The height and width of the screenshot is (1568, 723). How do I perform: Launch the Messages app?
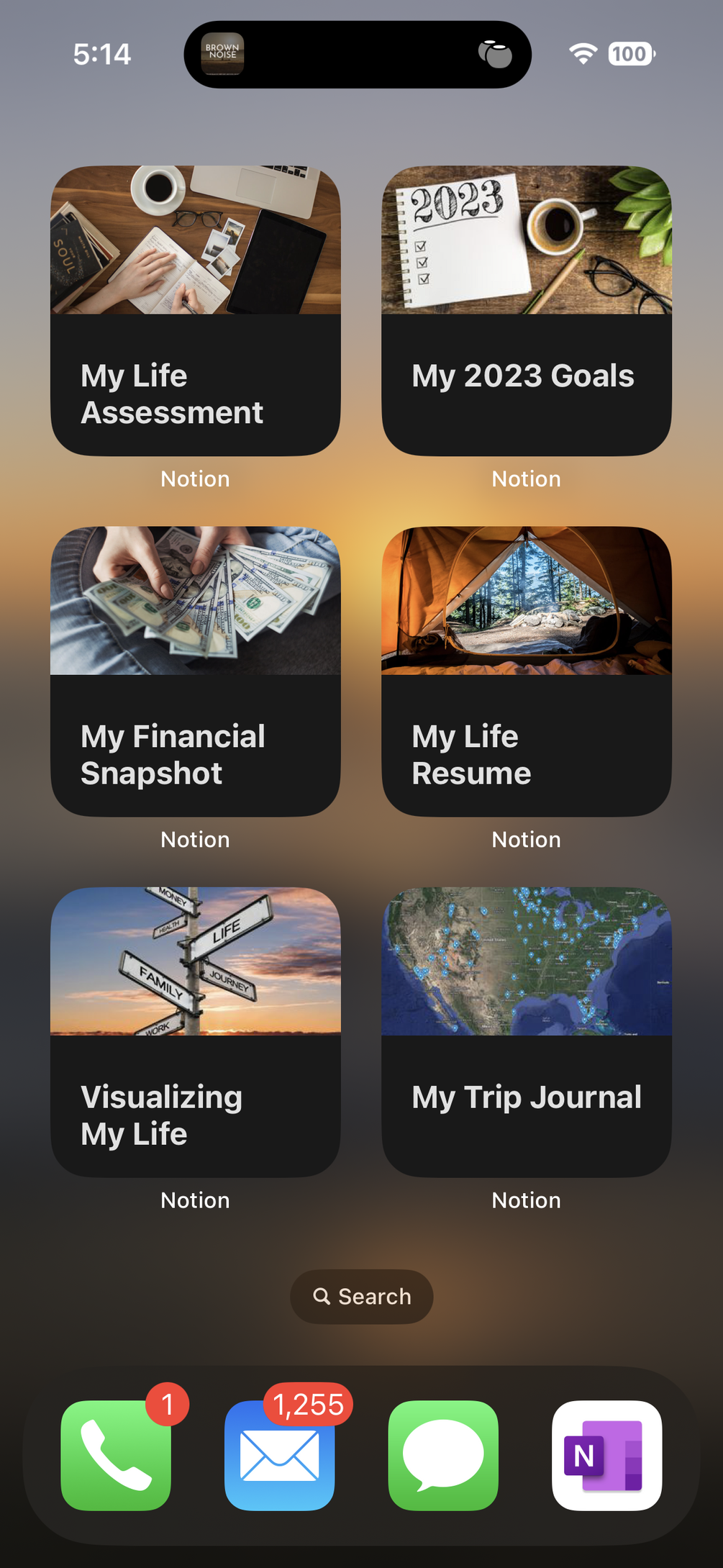[443, 1455]
